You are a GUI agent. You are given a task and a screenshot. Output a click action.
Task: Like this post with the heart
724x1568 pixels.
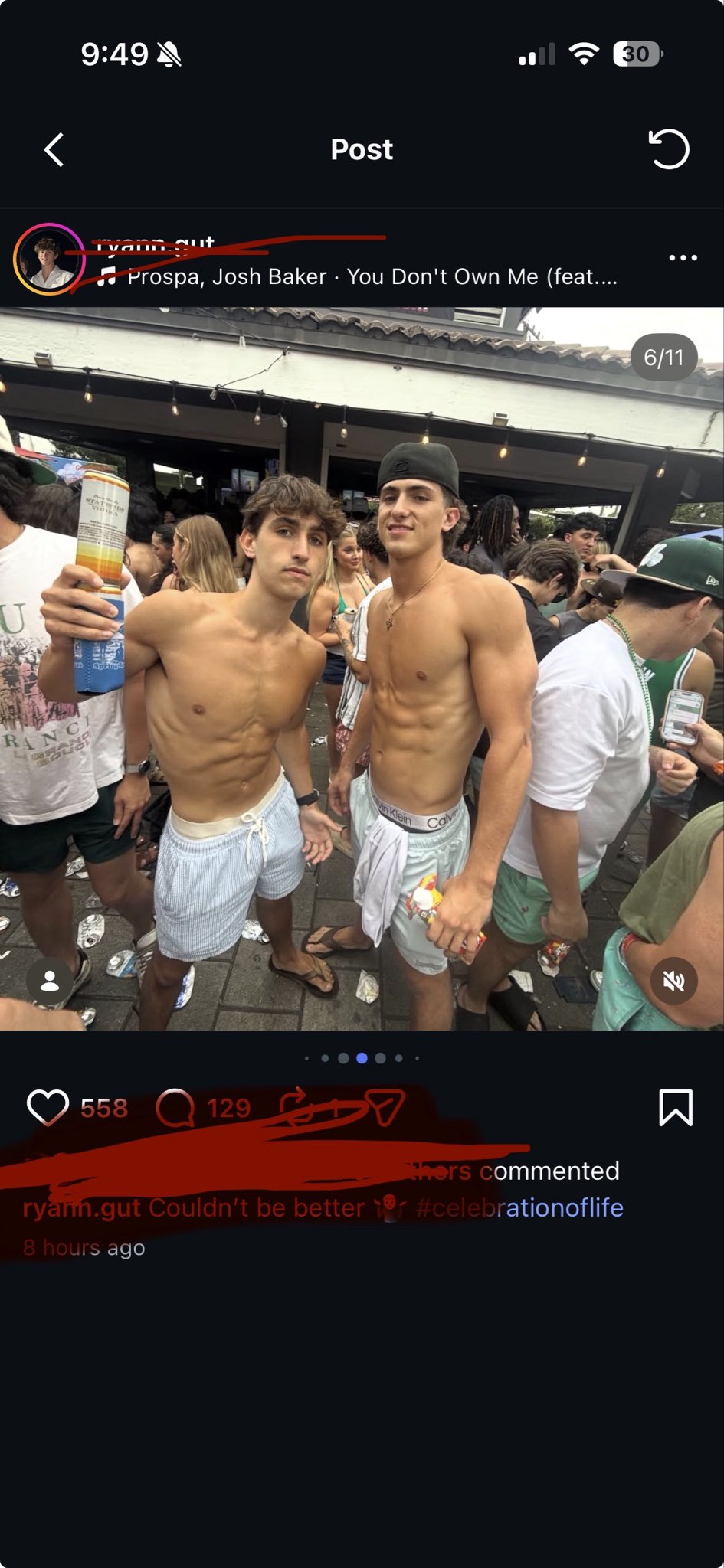point(48,1108)
